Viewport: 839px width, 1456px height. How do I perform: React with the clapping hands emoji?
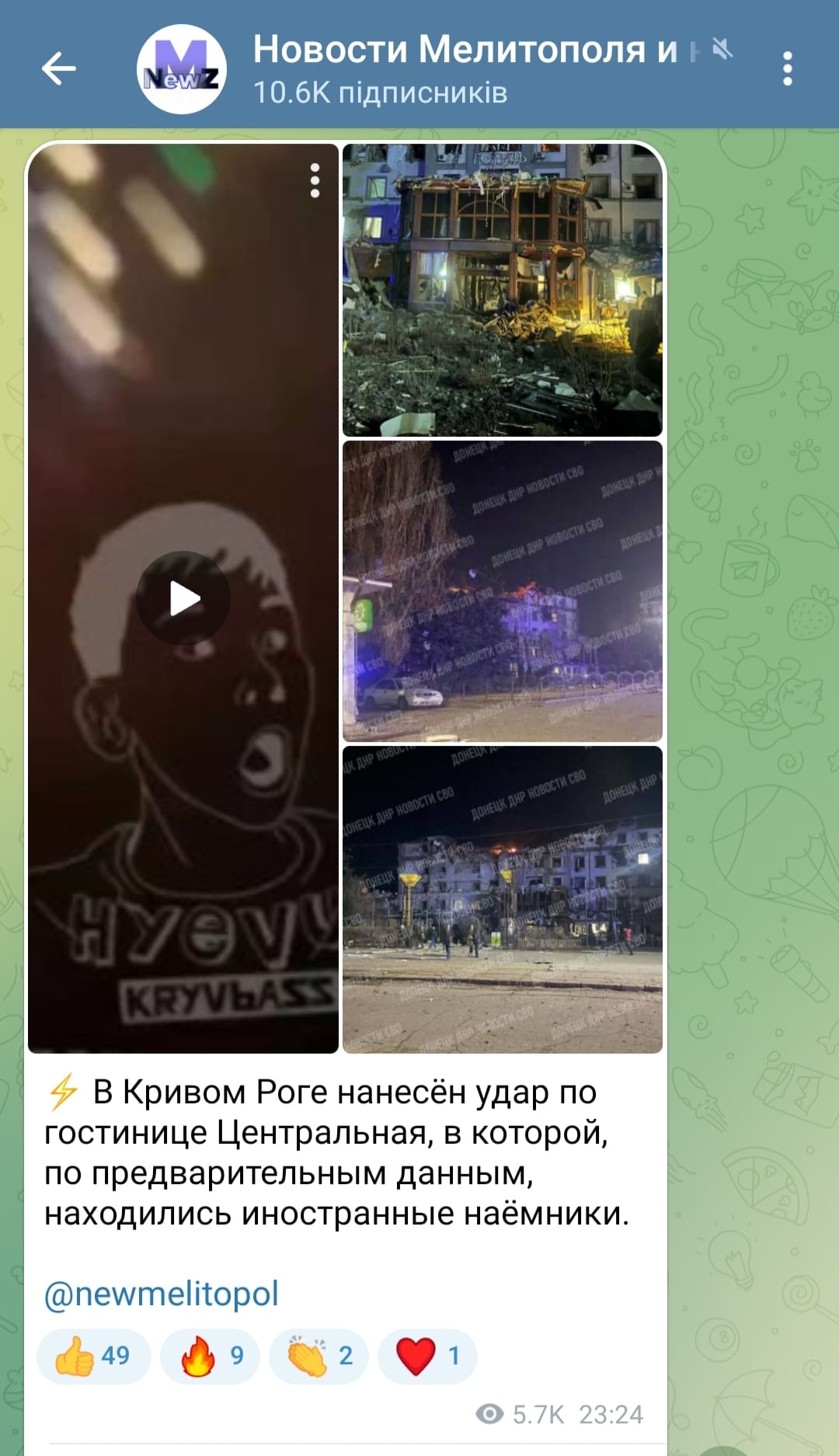click(319, 1356)
